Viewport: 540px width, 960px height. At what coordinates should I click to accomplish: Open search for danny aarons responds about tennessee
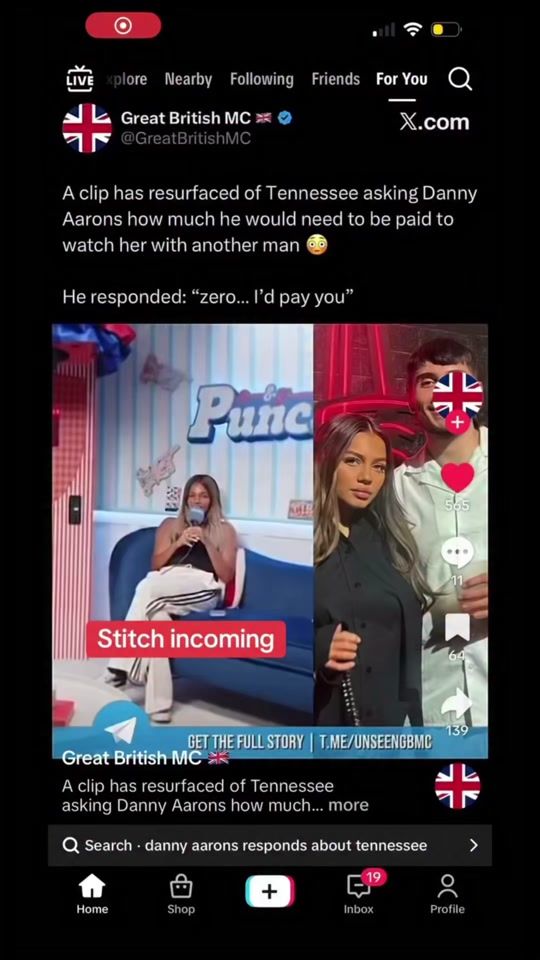pos(270,846)
